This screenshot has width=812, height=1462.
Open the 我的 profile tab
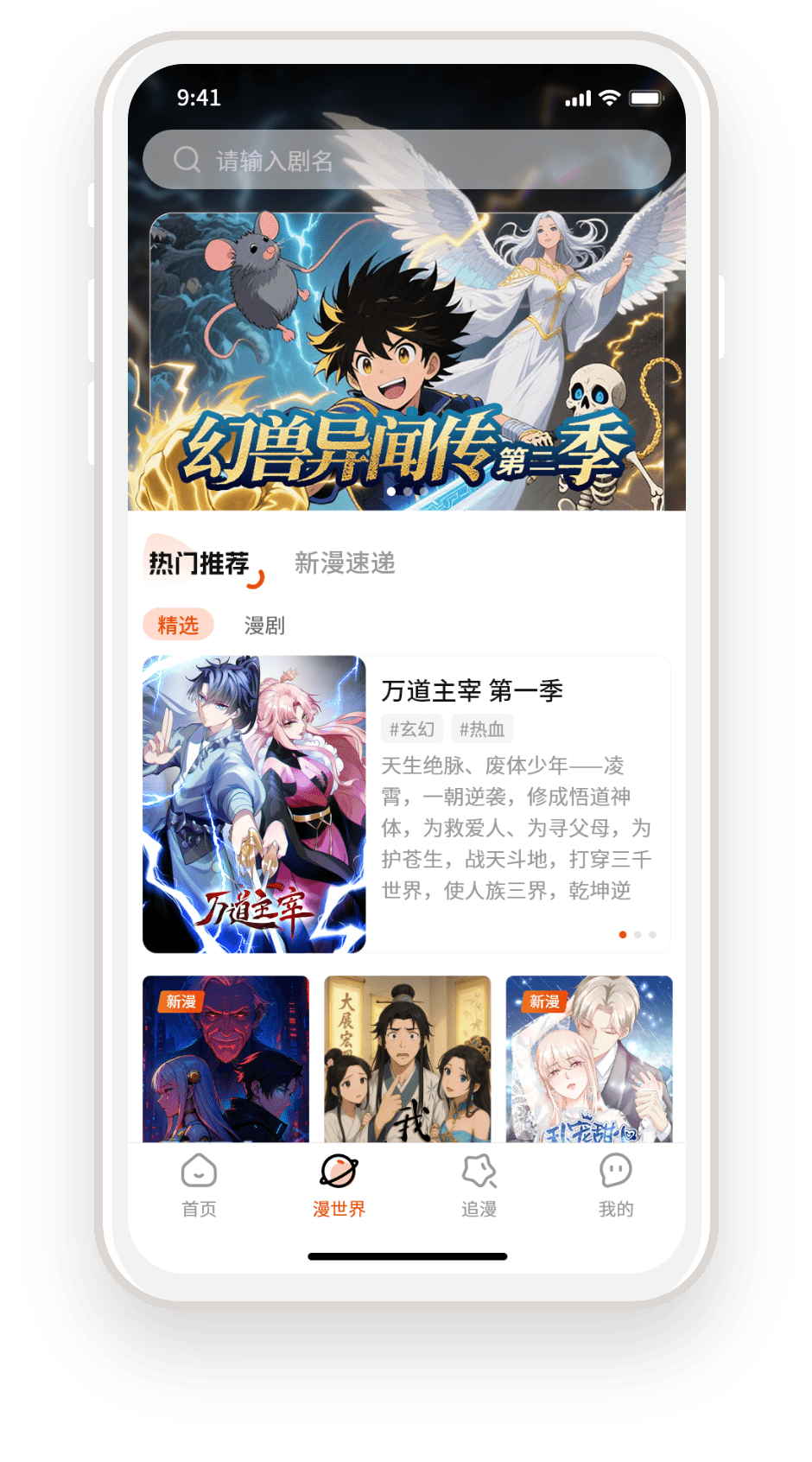616,1185
